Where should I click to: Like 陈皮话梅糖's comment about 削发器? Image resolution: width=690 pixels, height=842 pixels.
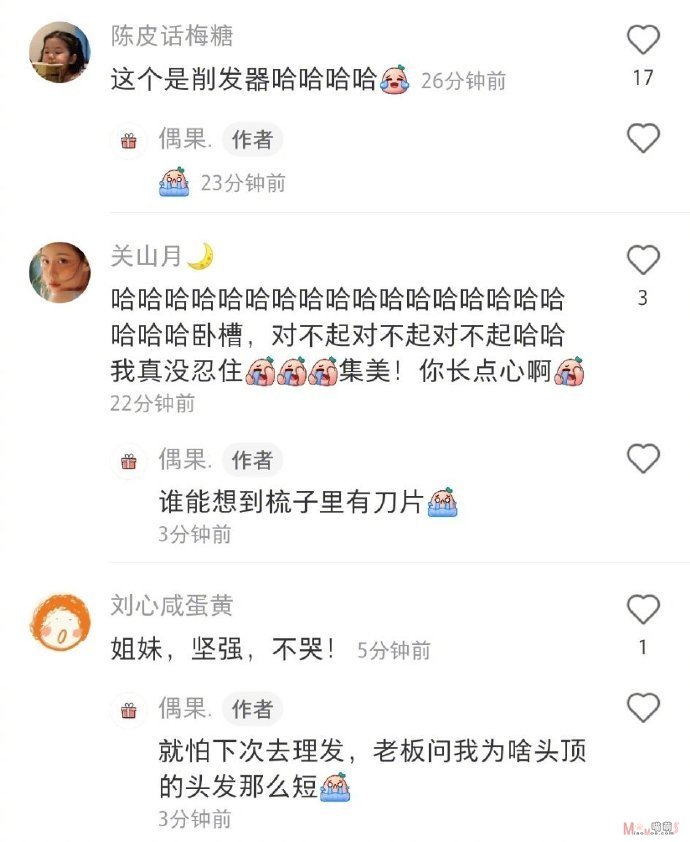[x=643, y=40]
